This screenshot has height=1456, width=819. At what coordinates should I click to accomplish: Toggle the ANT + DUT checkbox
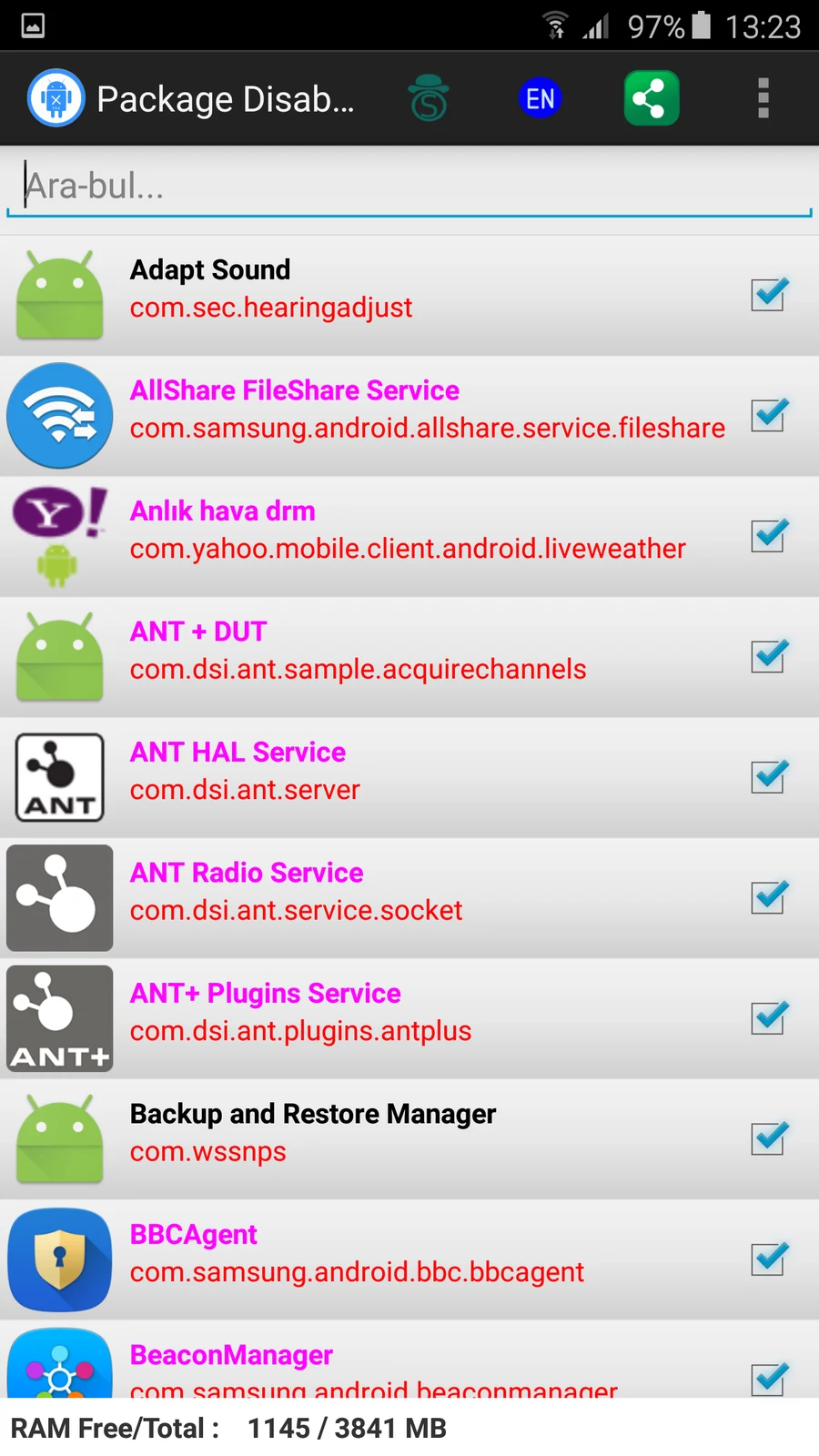tap(769, 655)
